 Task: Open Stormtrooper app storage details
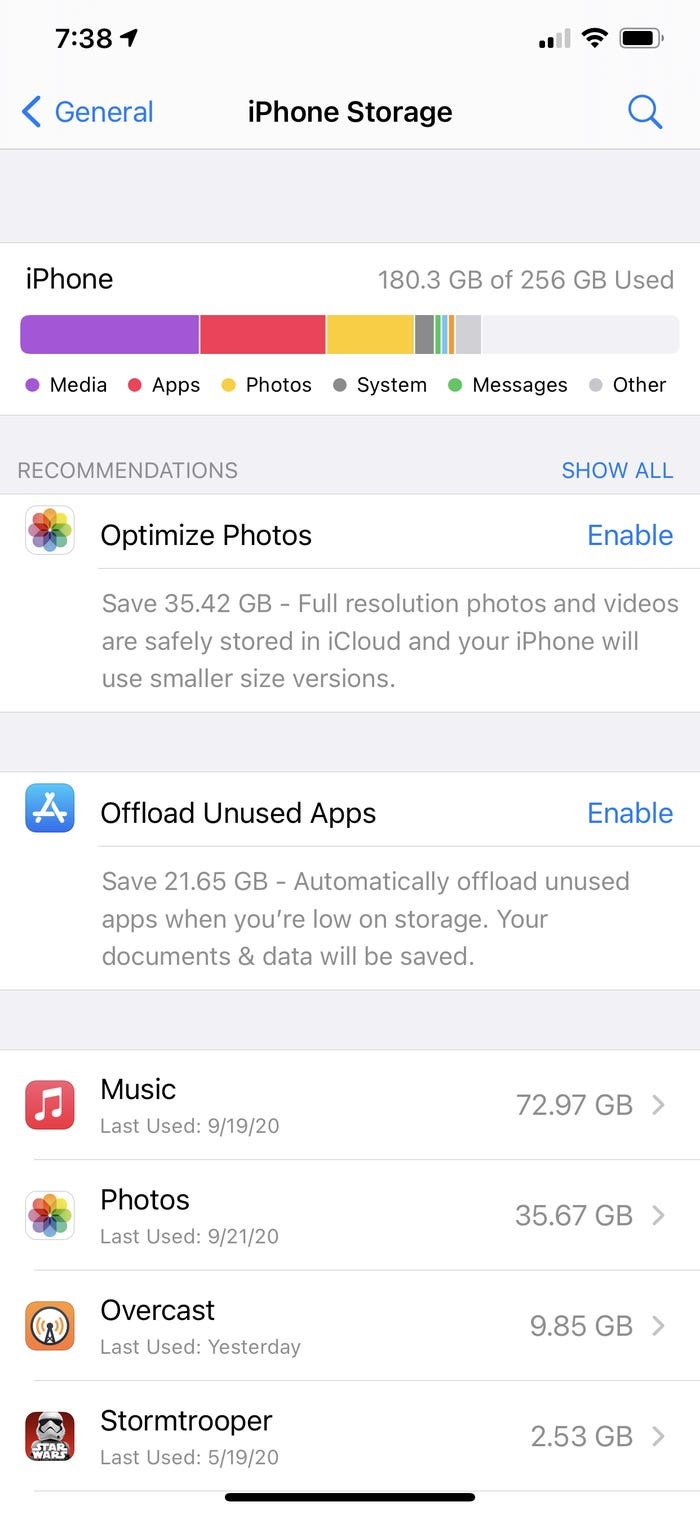point(350,1436)
